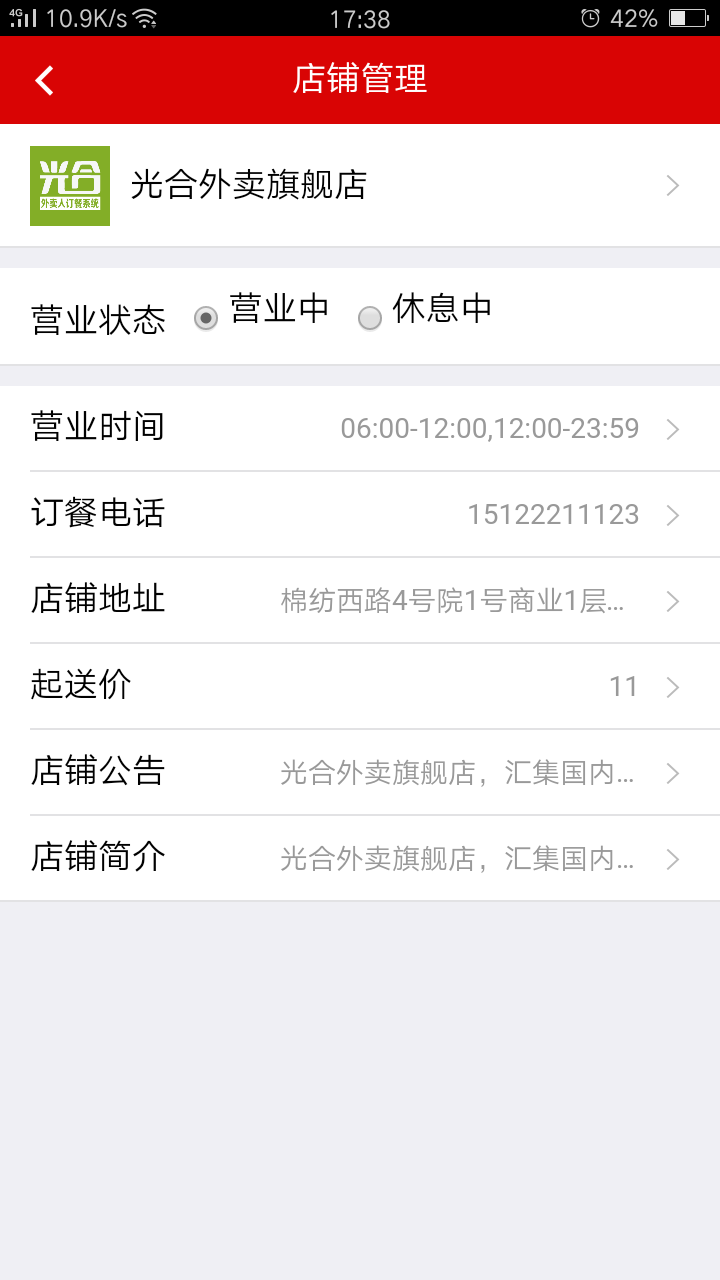The height and width of the screenshot is (1280, 720).
Task: Expand the 营业时间 business hours row
Action: [x=360, y=428]
